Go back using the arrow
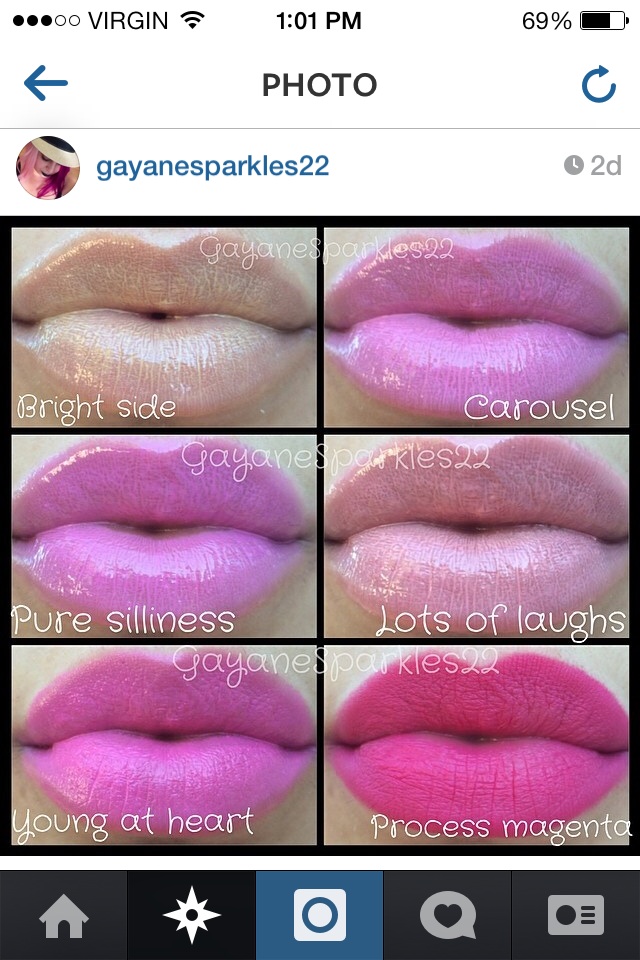 tap(46, 85)
